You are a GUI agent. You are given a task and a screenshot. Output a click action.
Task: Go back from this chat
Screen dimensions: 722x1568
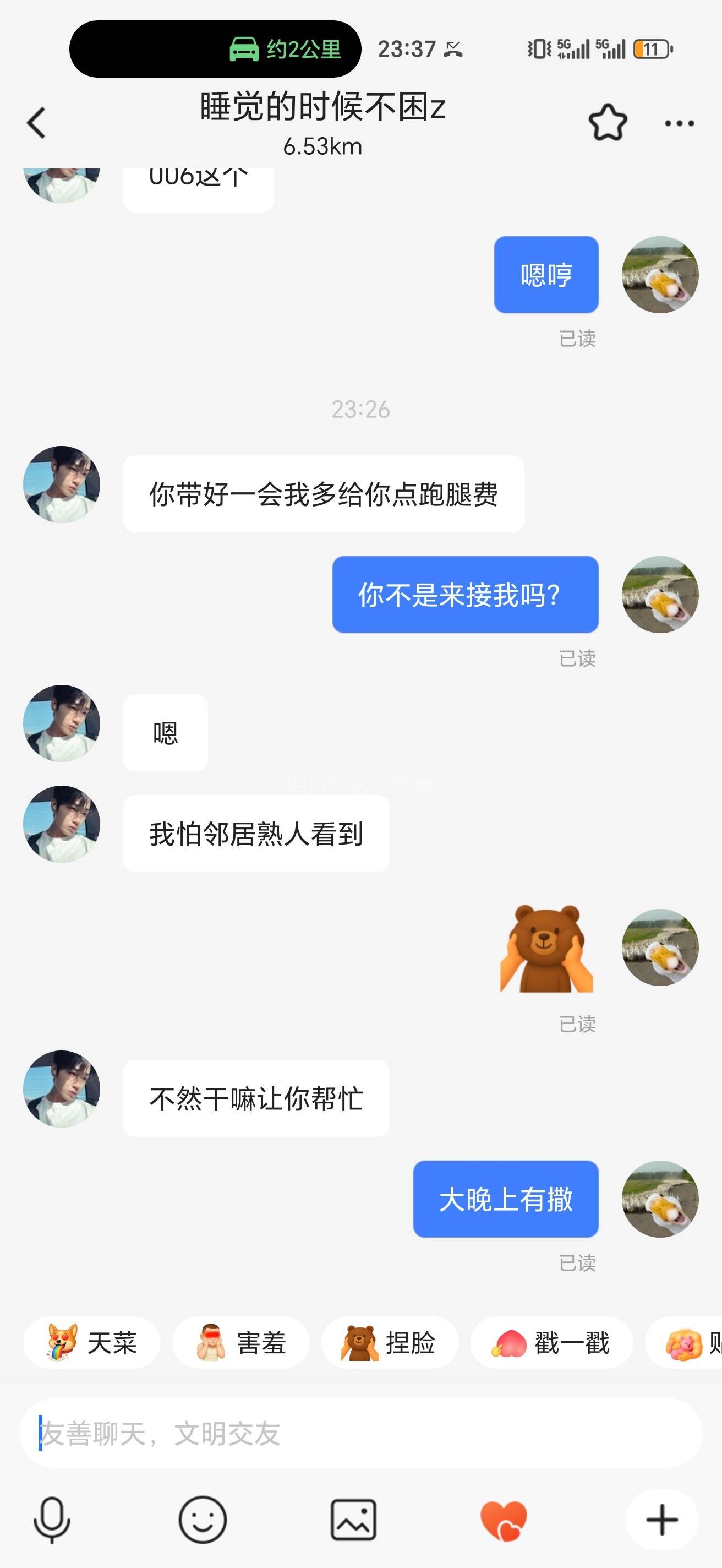point(36,123)
